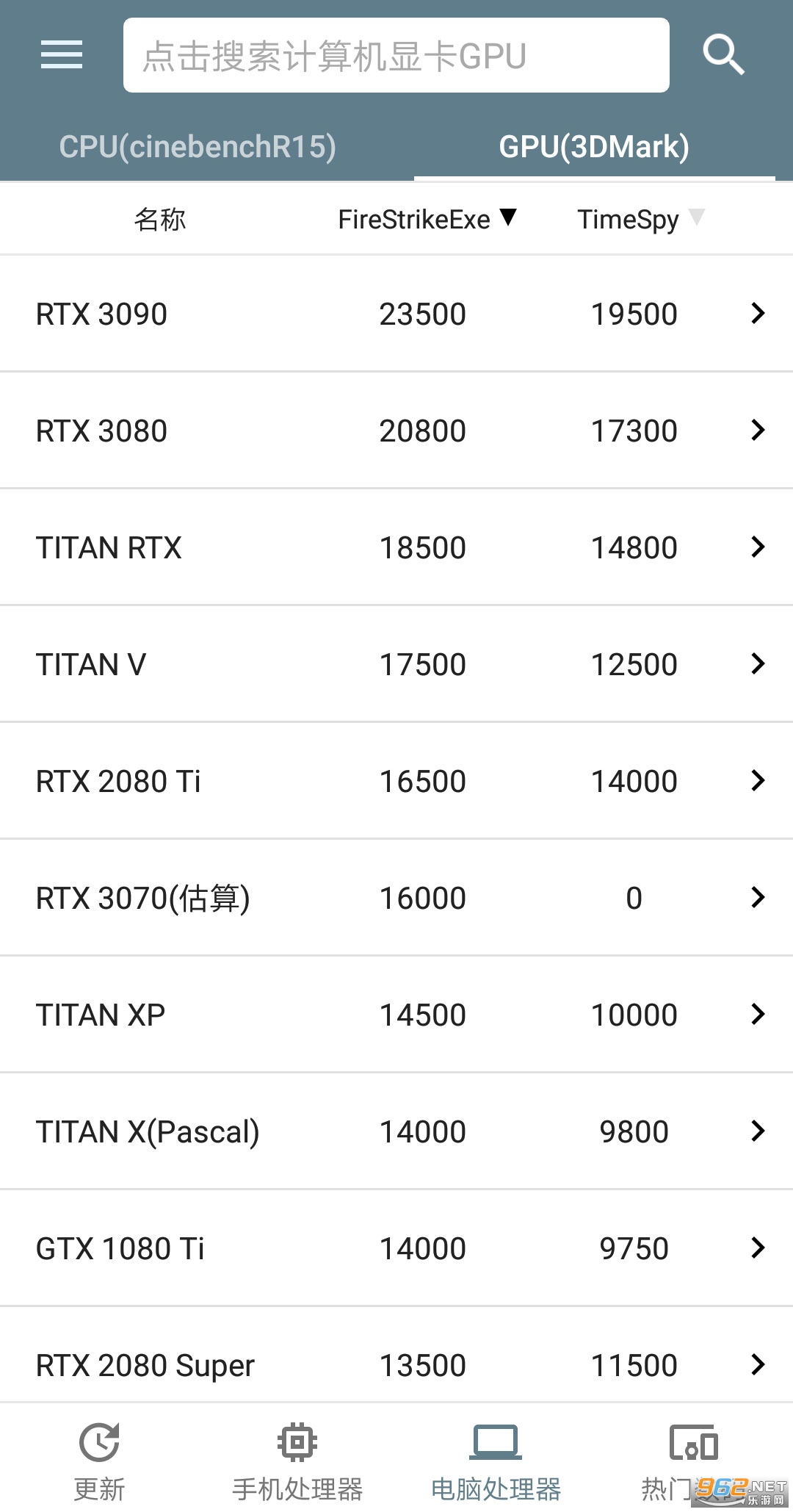Open the hamburger drawer menu
793x1512 pixels.
(62, 55)
